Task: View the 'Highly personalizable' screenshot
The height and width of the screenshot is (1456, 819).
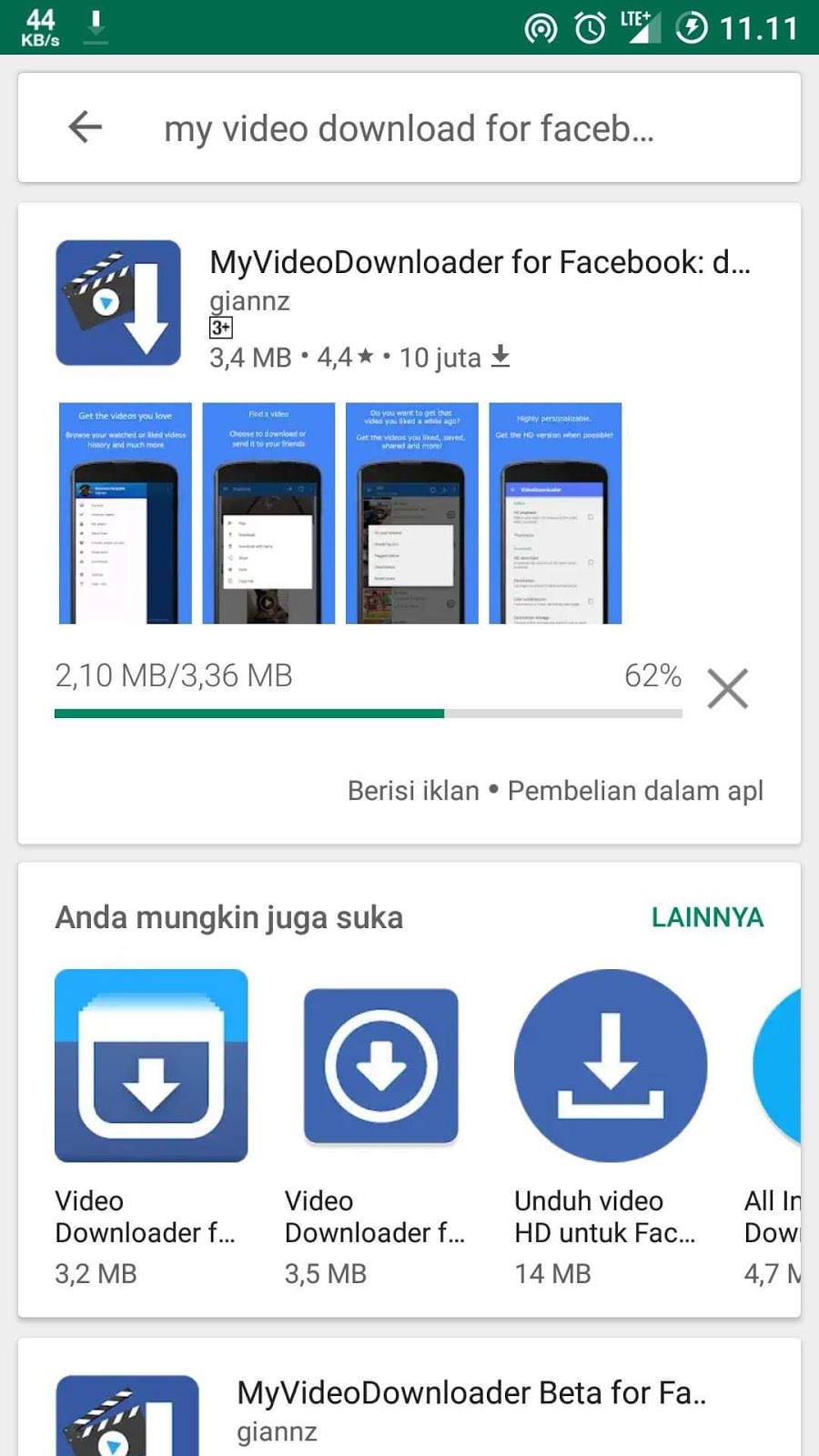Action: pos(555,513)
